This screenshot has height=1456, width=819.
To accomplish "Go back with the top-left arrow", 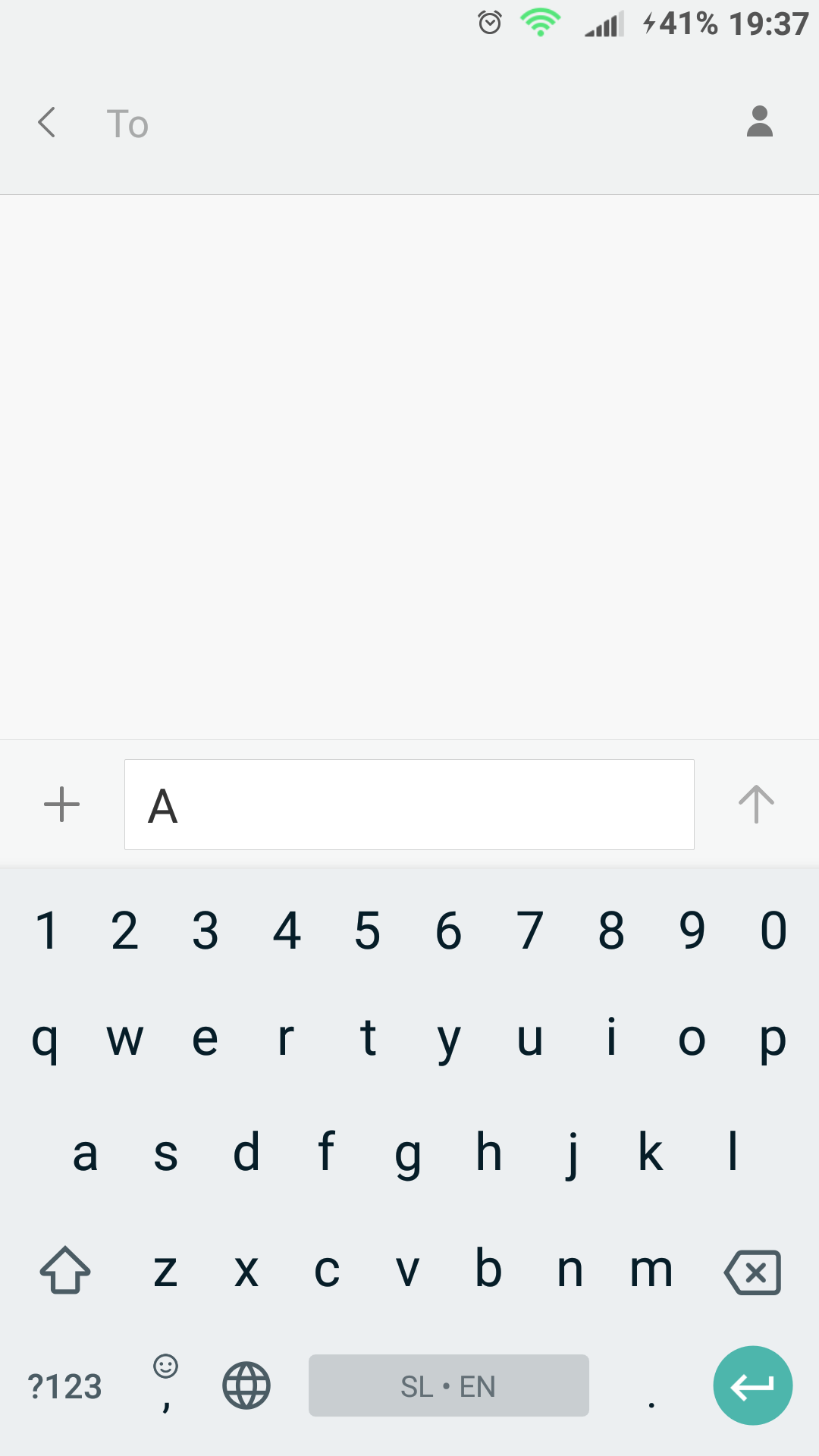I will [47, 122].
